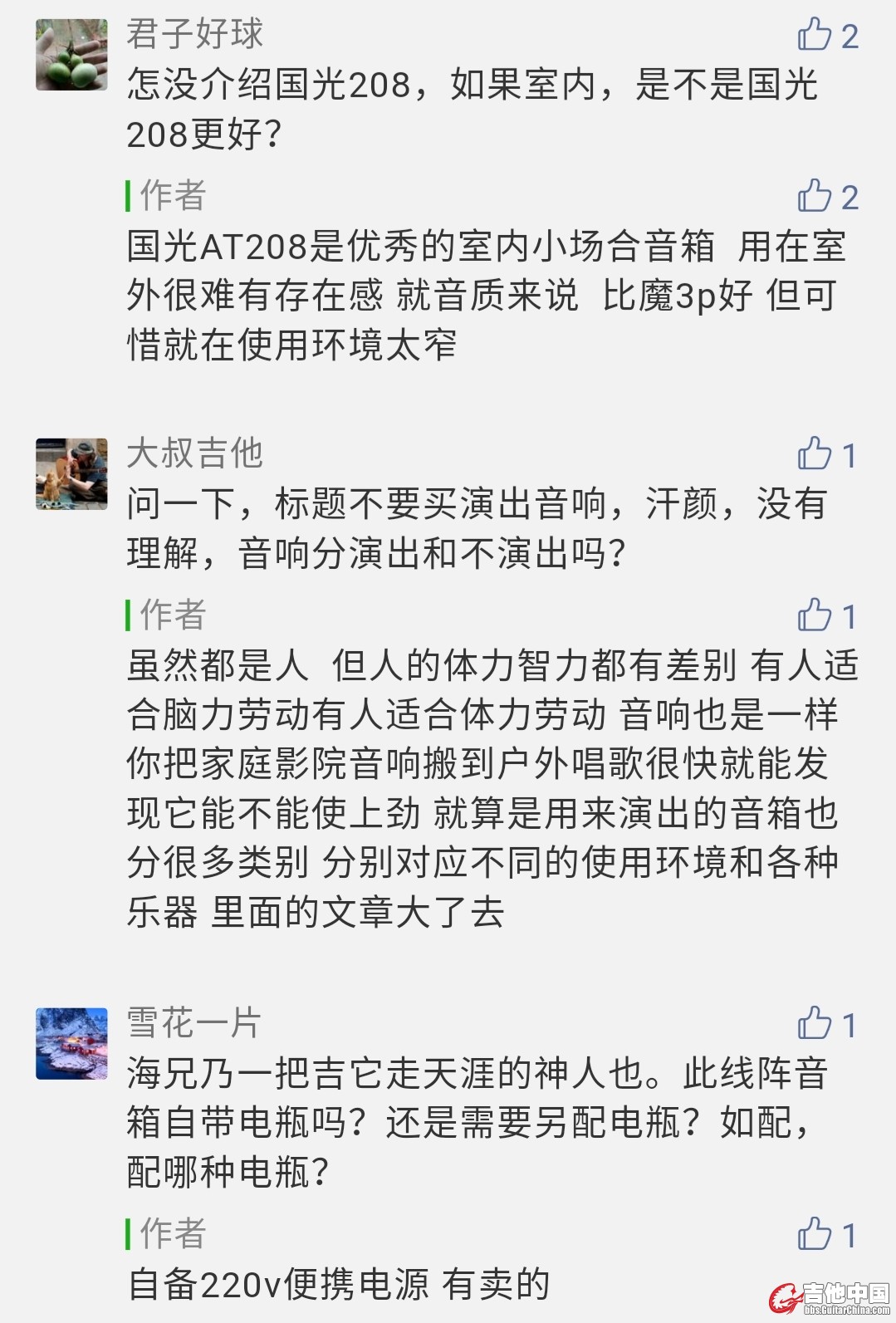Like the author's reply about 220v便携电源
The image size is (896, 1323).
point(815,1234)
